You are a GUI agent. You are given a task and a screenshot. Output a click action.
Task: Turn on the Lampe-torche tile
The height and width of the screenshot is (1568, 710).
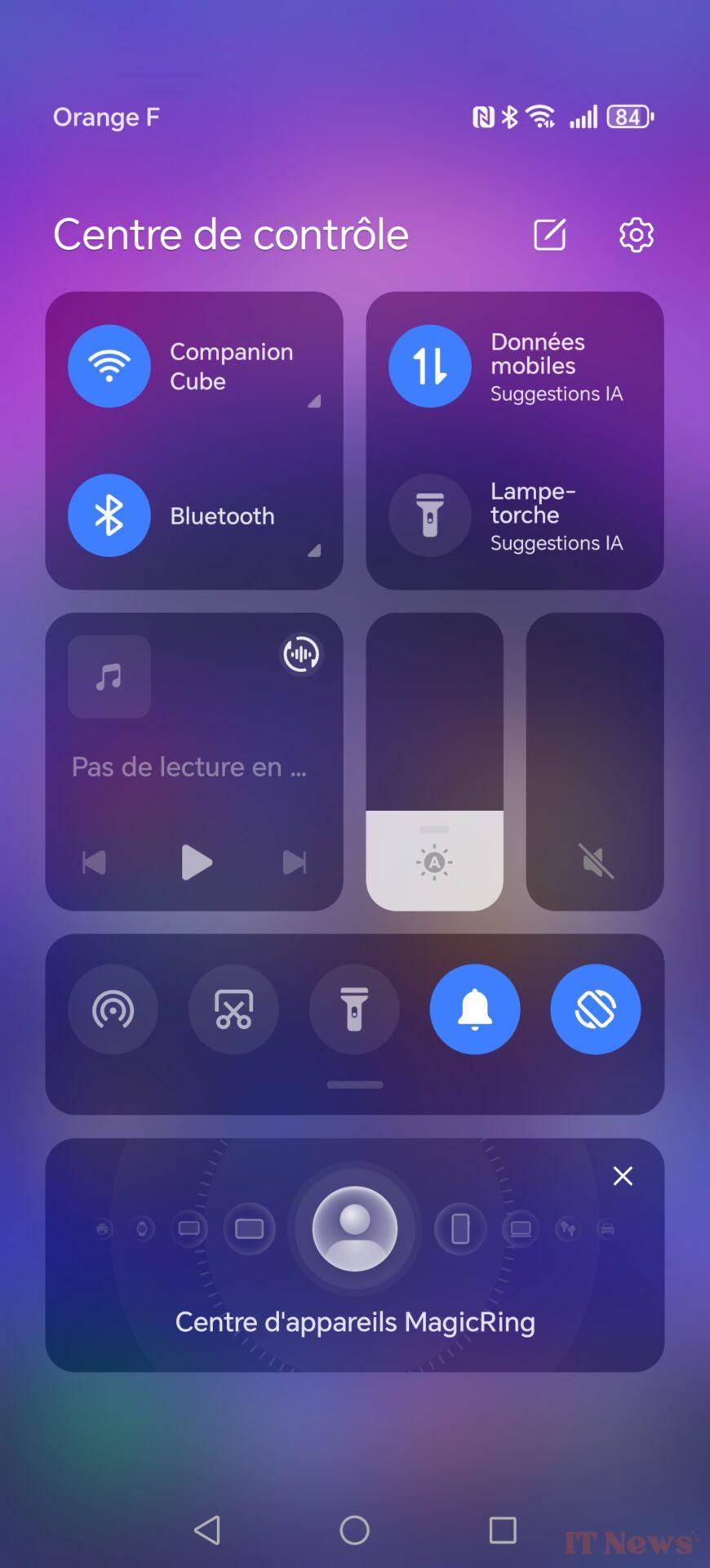click(x=430, y=515)
